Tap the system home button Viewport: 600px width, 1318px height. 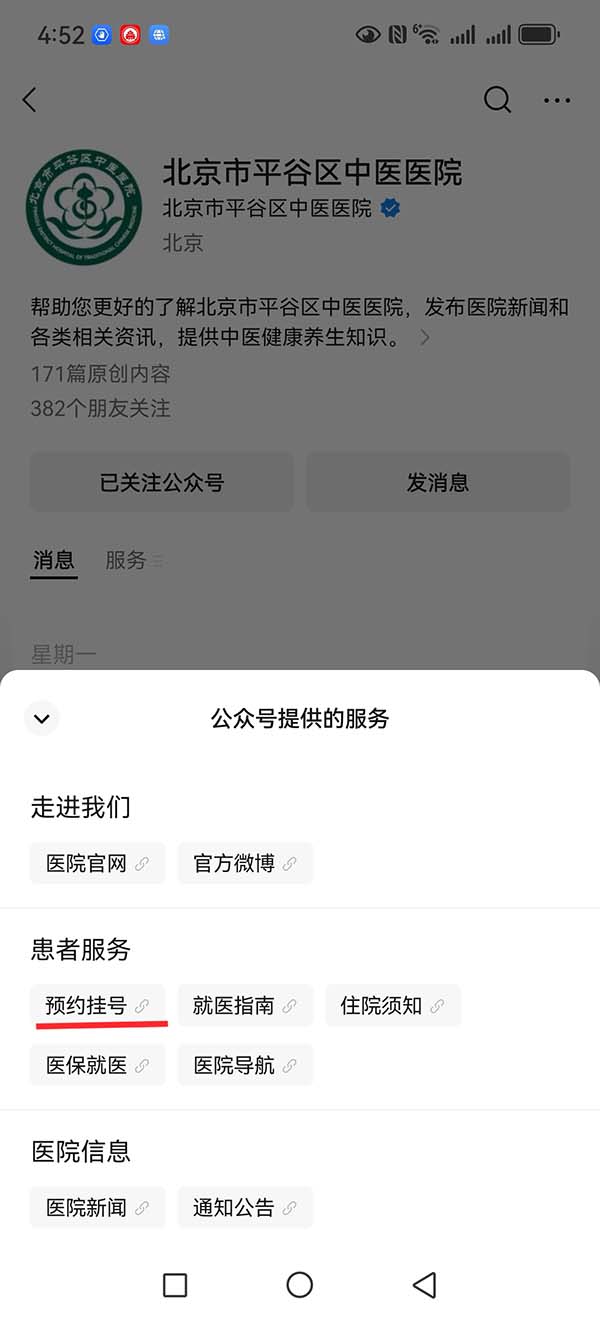coord(300,1285)
